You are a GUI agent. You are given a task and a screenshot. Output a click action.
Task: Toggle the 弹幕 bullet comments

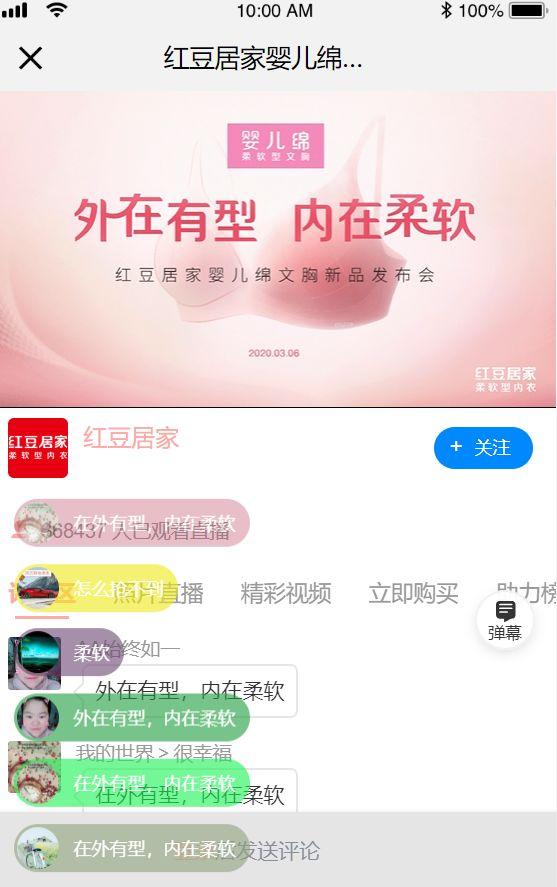coord(504,622)
